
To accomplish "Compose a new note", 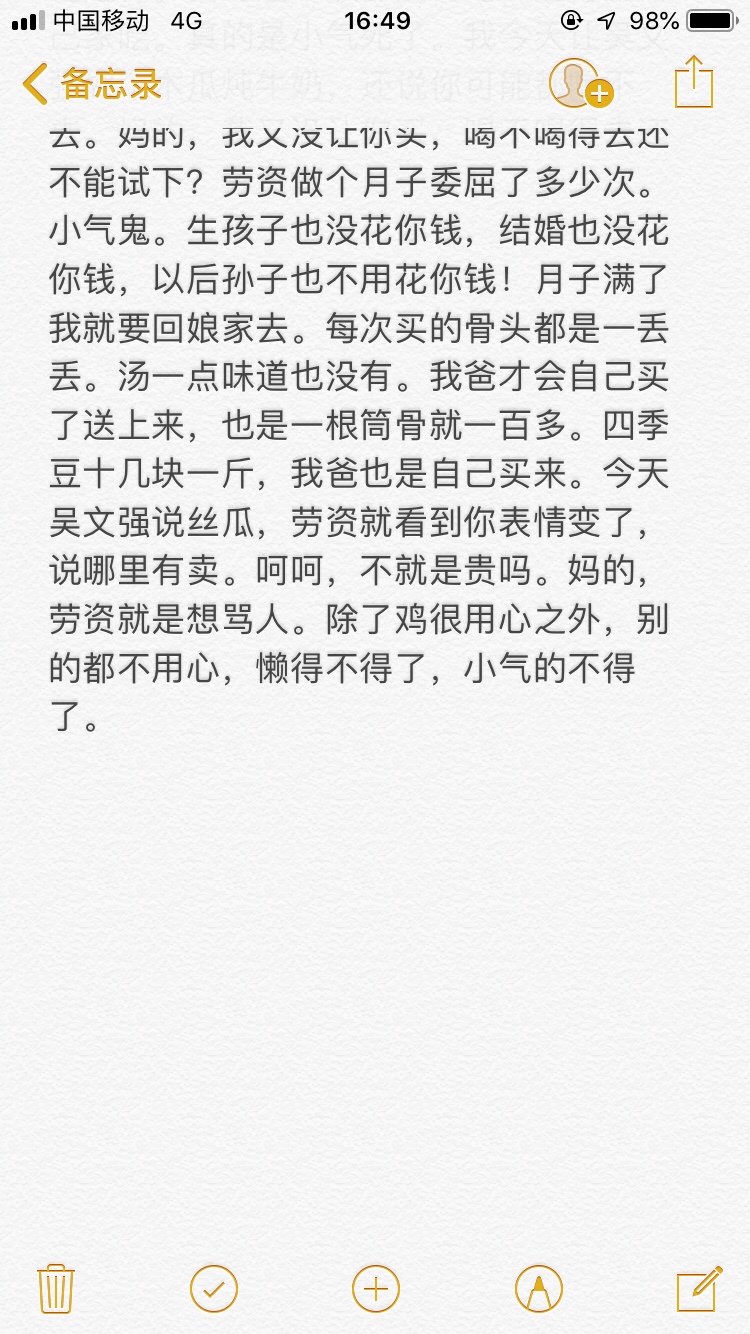I will (698, 1287).
